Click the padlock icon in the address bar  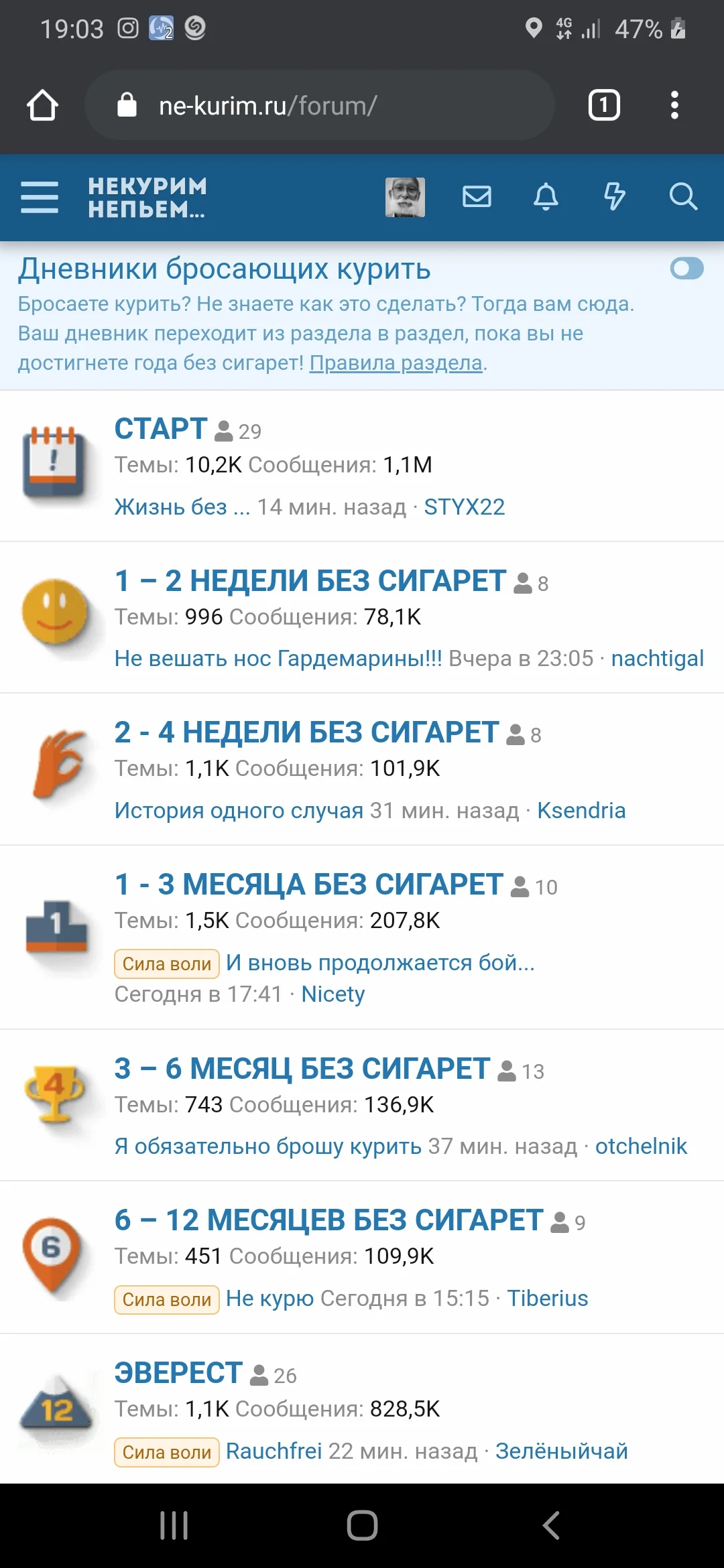[x=129, y=105]
